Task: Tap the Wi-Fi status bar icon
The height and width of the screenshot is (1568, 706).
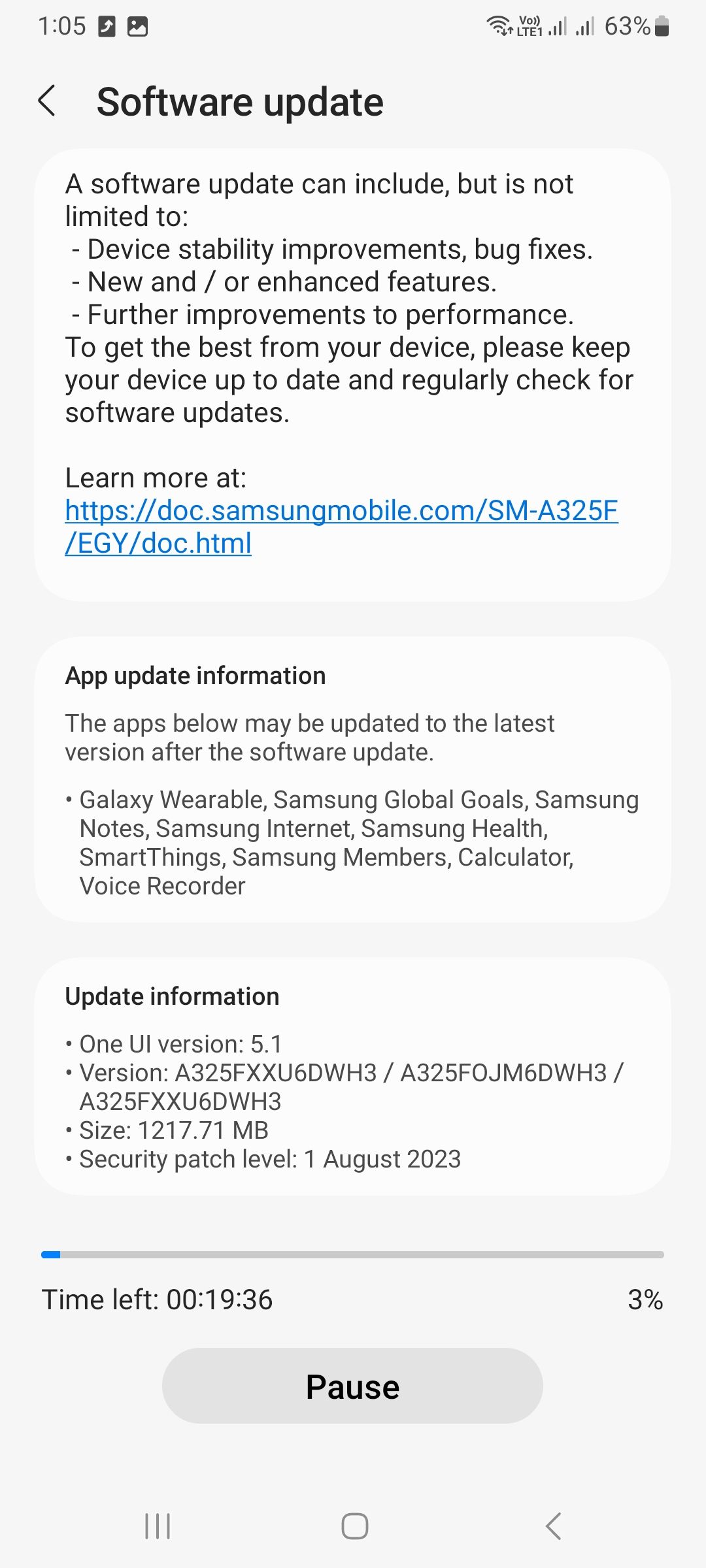Action: [499, 26]
